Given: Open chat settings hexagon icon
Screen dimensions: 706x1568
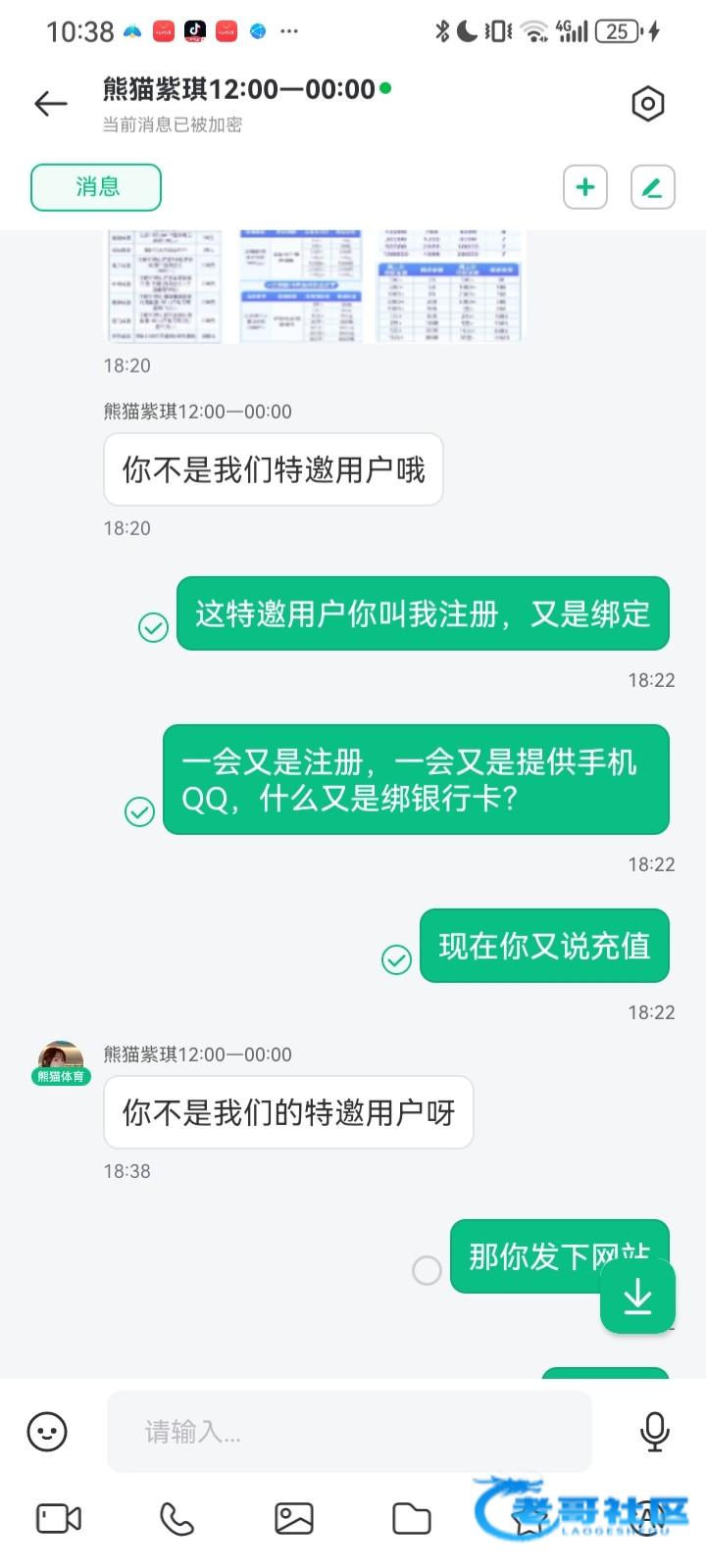Looking at the screenshot, I should coord(647,104).
